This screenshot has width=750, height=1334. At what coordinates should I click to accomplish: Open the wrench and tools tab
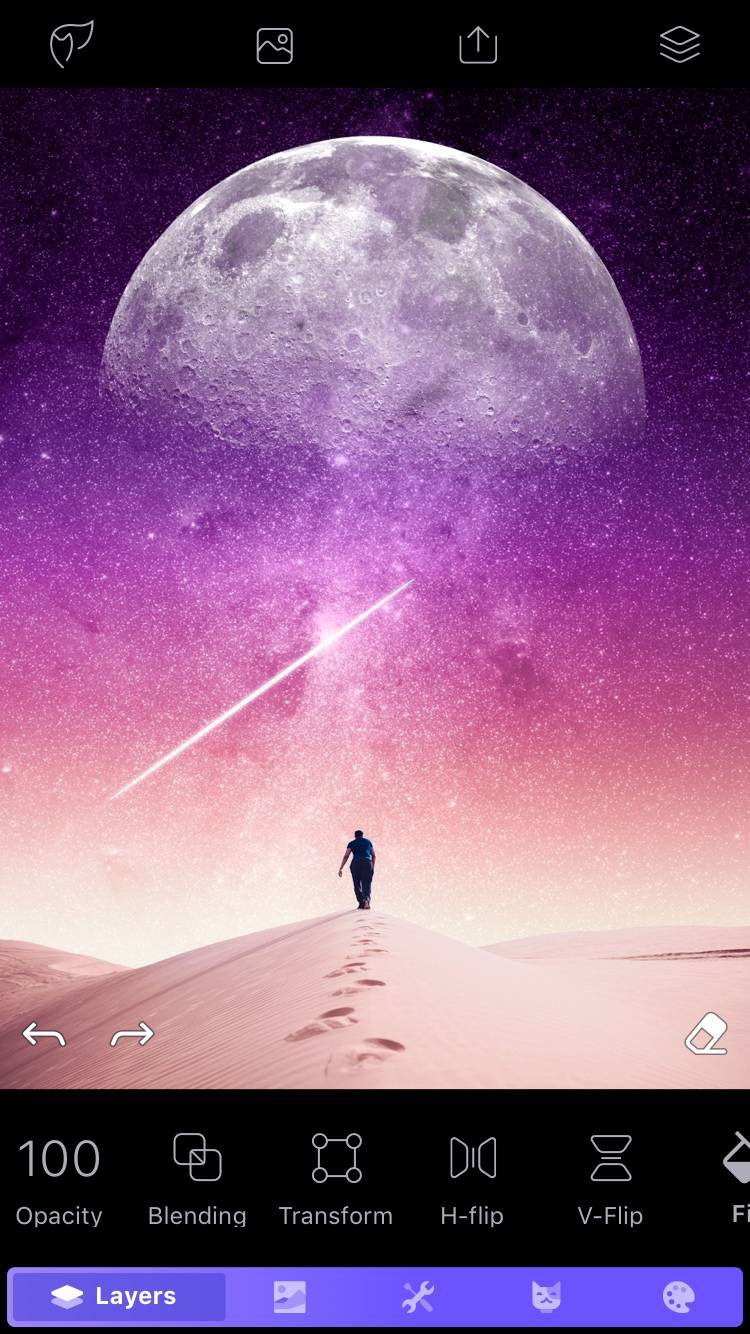[x=418, y=1297]
